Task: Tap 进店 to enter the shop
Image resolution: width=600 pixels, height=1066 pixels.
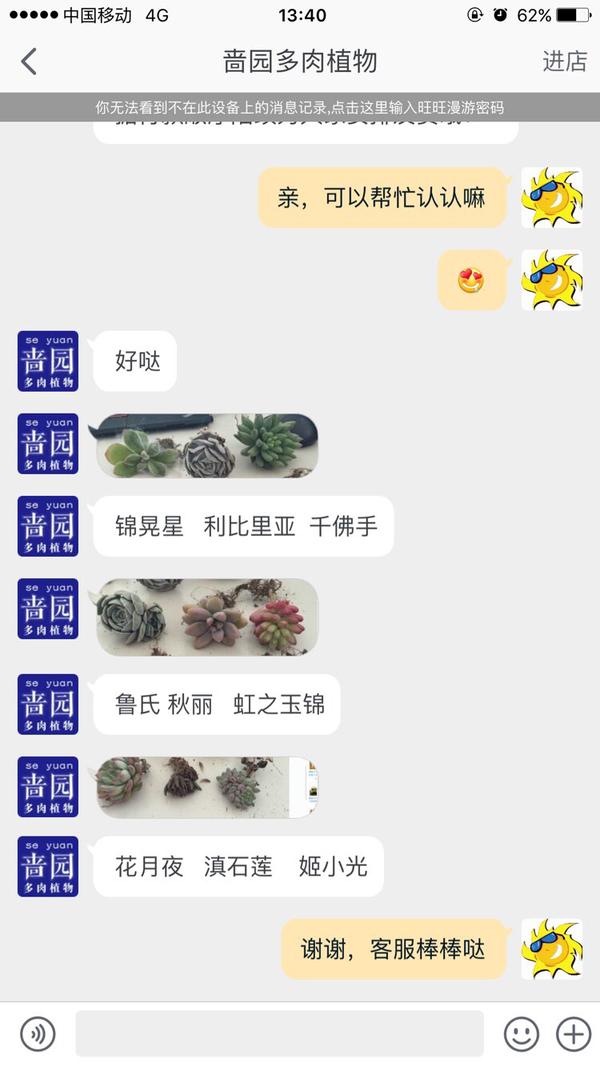Action: point(565,61)
